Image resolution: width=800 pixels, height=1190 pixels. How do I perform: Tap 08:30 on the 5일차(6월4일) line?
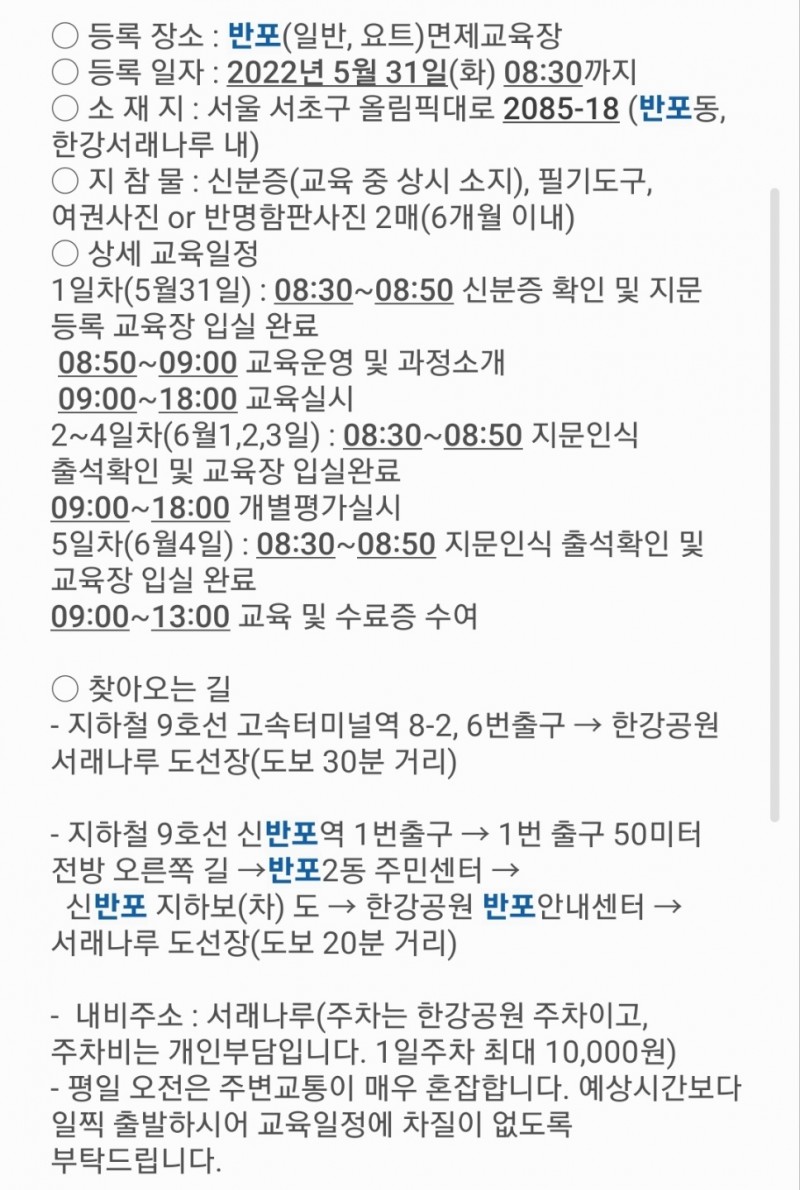click(294, 544)
